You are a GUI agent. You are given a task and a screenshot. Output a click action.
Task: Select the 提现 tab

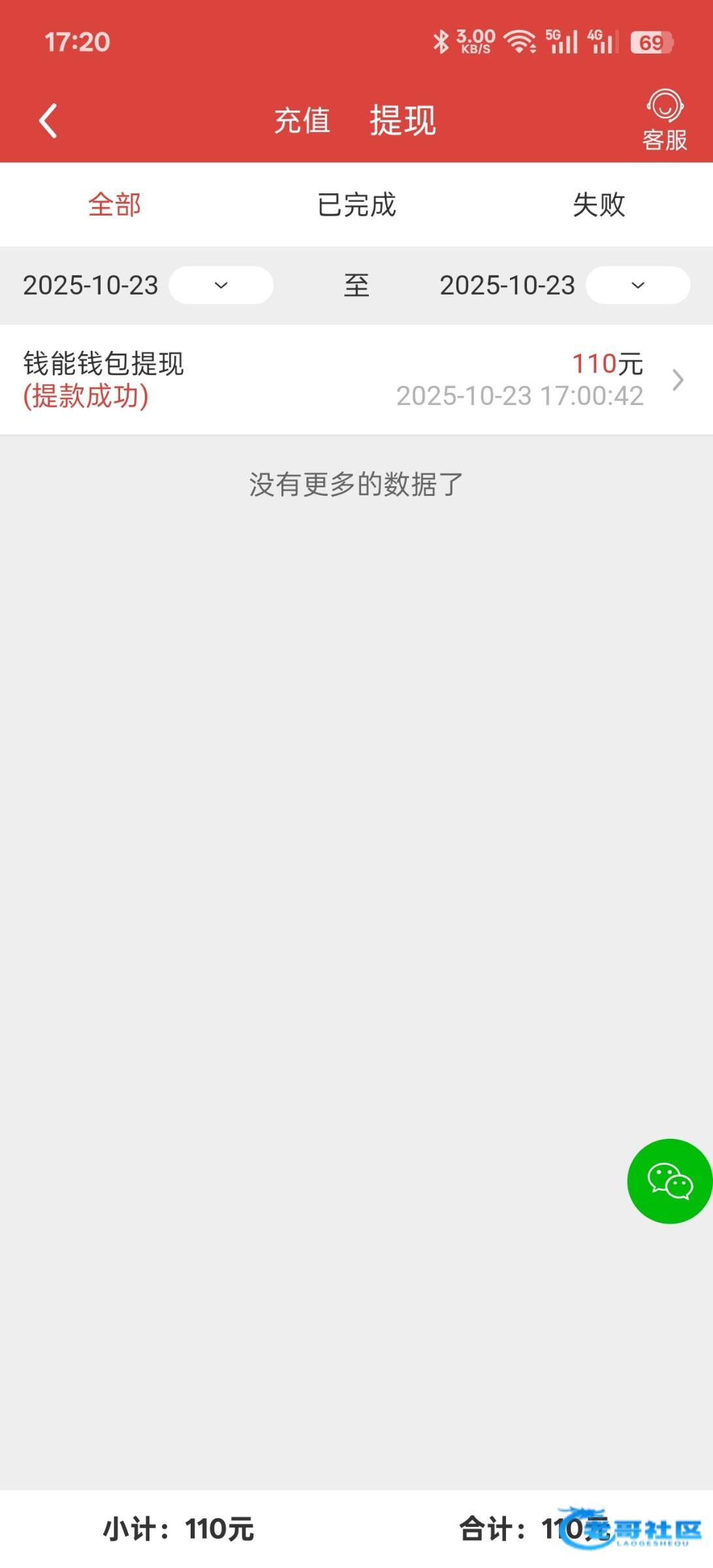click(x=402, y=121)
